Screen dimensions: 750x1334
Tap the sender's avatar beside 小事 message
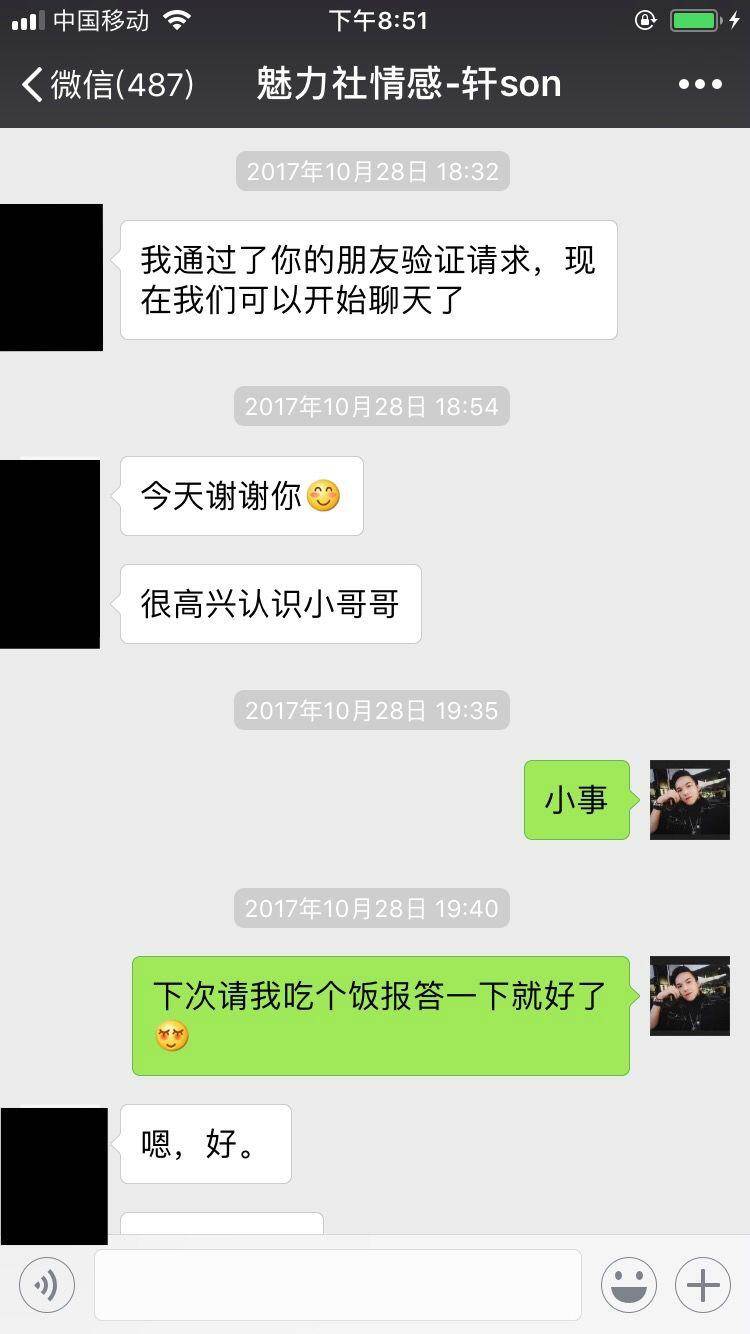(689, 800)
